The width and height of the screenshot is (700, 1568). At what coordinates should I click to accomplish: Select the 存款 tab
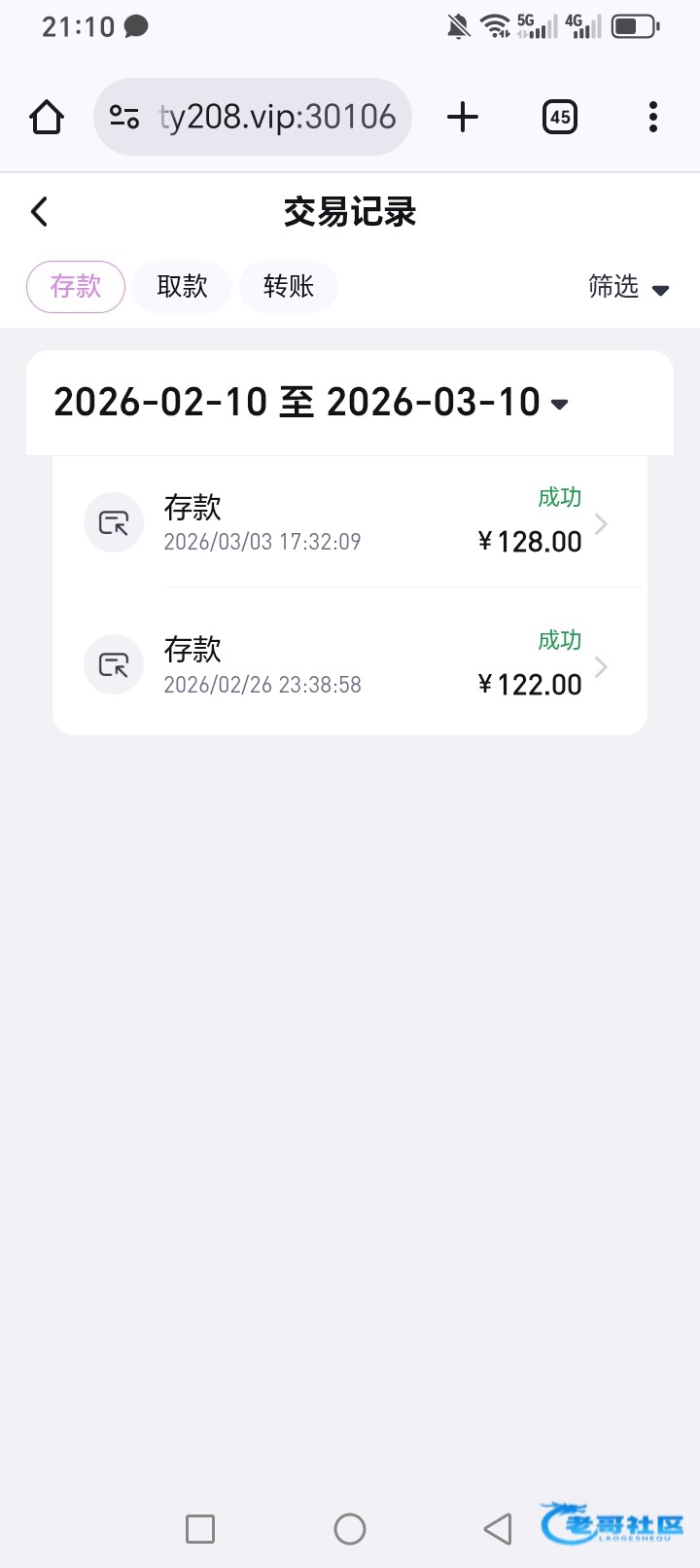click(76, 287)
